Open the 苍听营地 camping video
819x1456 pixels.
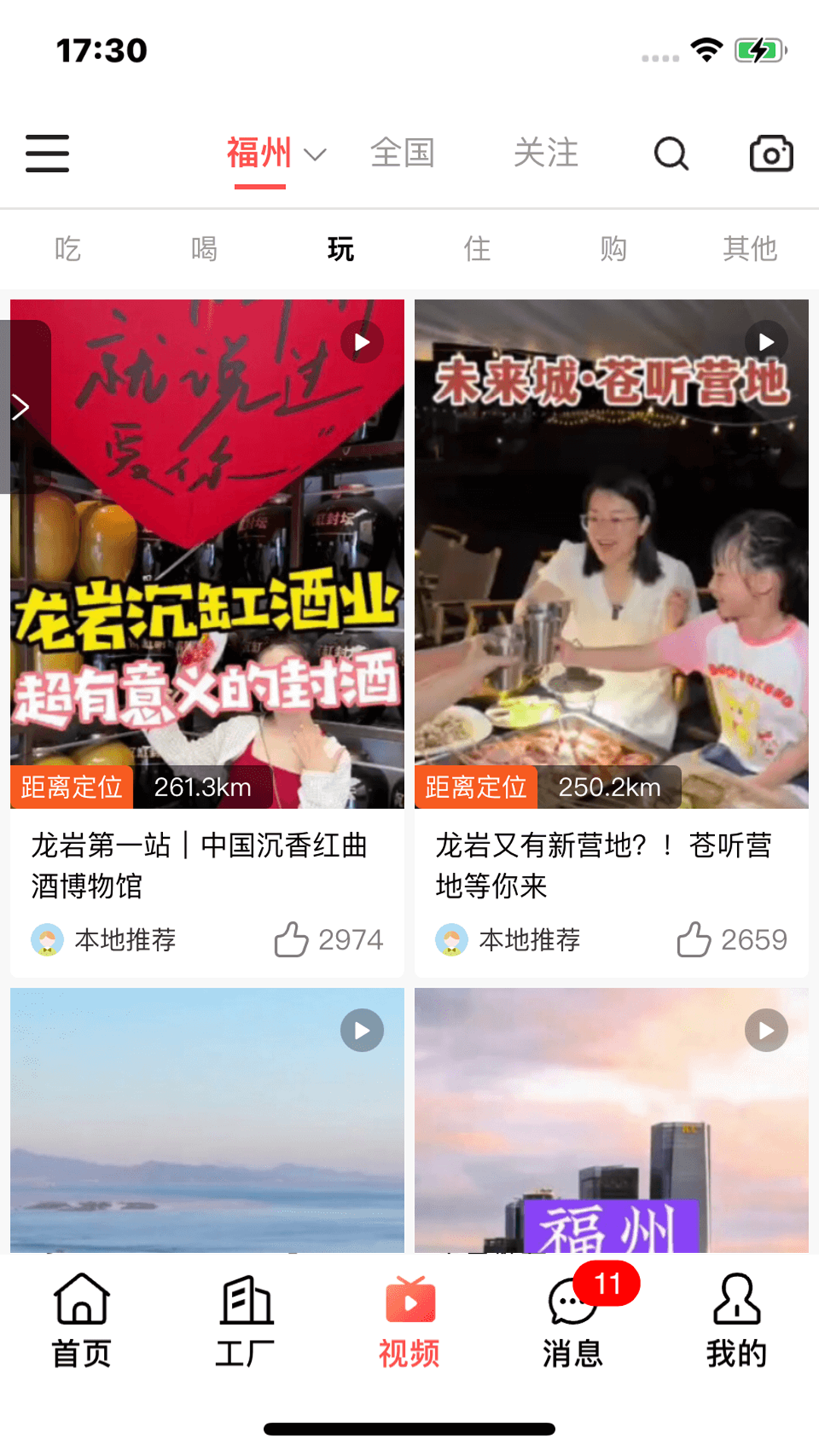[611, 554]
